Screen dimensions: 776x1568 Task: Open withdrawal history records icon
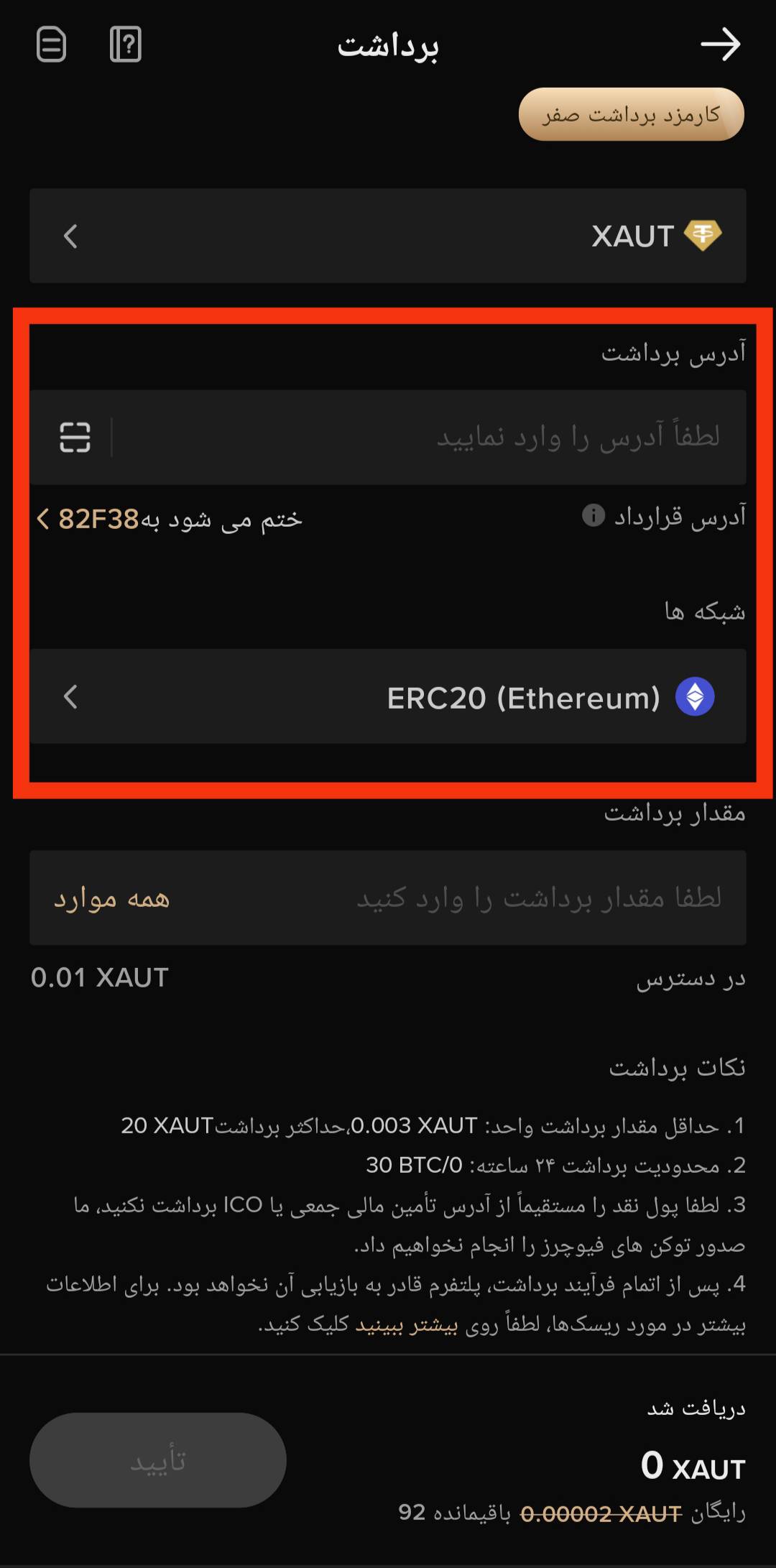point(51,45)
